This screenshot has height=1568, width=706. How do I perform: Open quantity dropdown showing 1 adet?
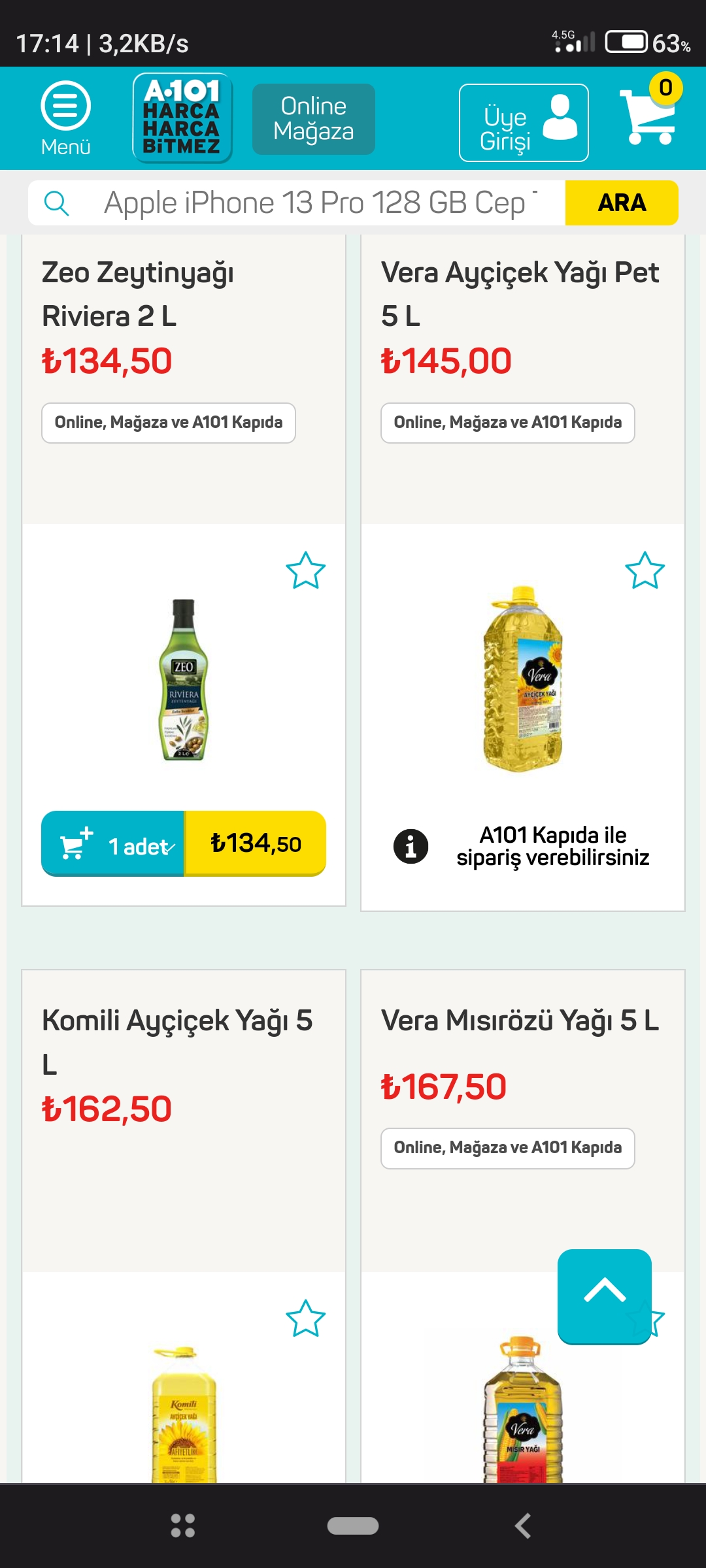[141, 847]
